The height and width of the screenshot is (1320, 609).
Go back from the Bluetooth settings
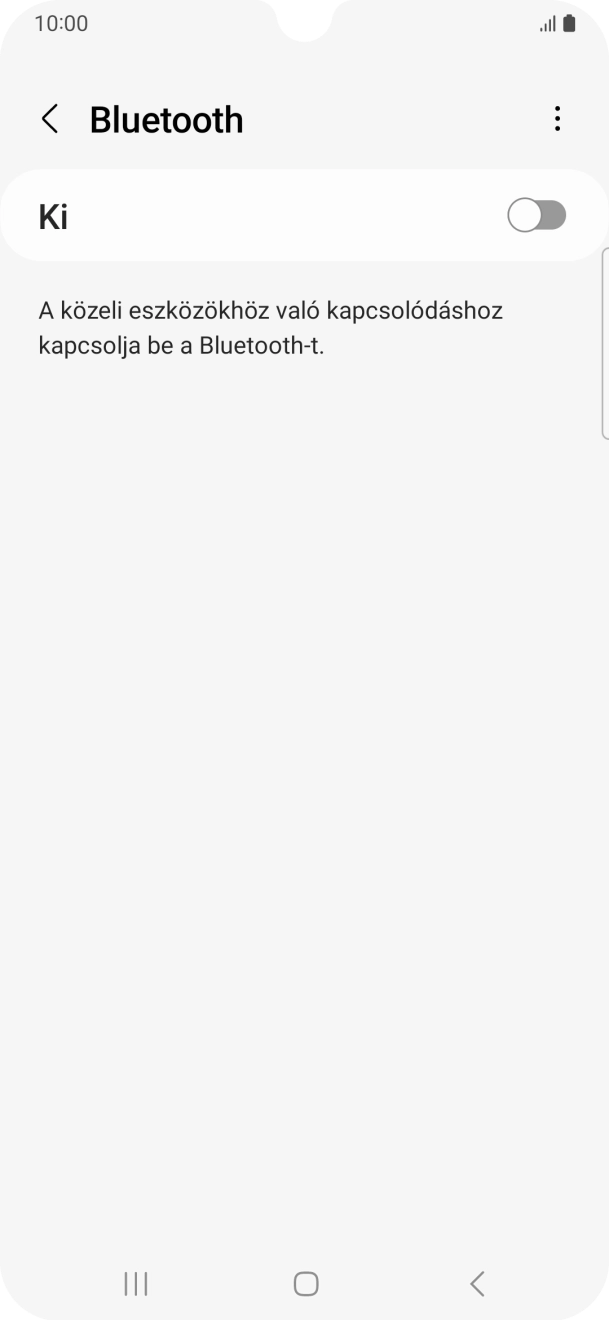pos(49,120)
